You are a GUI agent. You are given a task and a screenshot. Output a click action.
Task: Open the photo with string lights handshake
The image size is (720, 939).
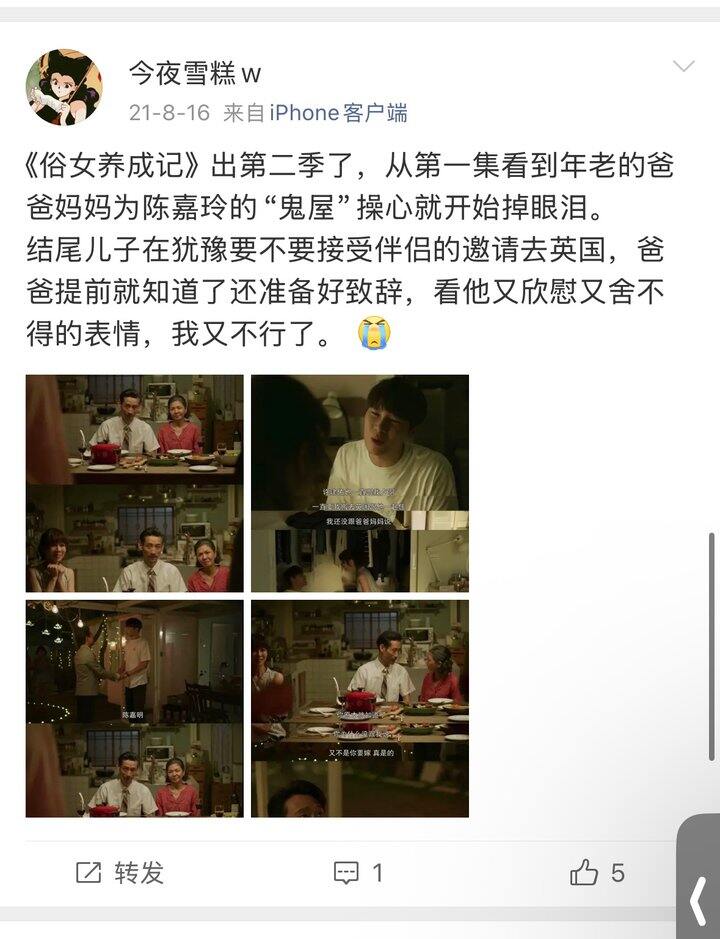[135, 708]
